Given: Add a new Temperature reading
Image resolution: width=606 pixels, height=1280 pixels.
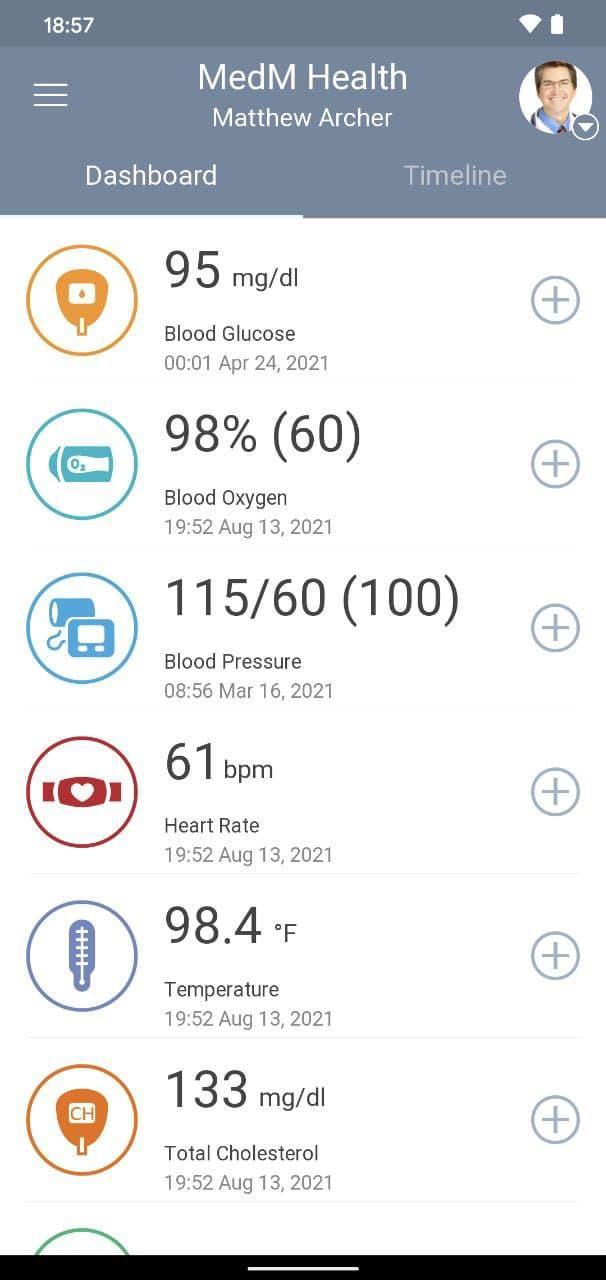Looking at the screenshot, I should coord(555,956).
